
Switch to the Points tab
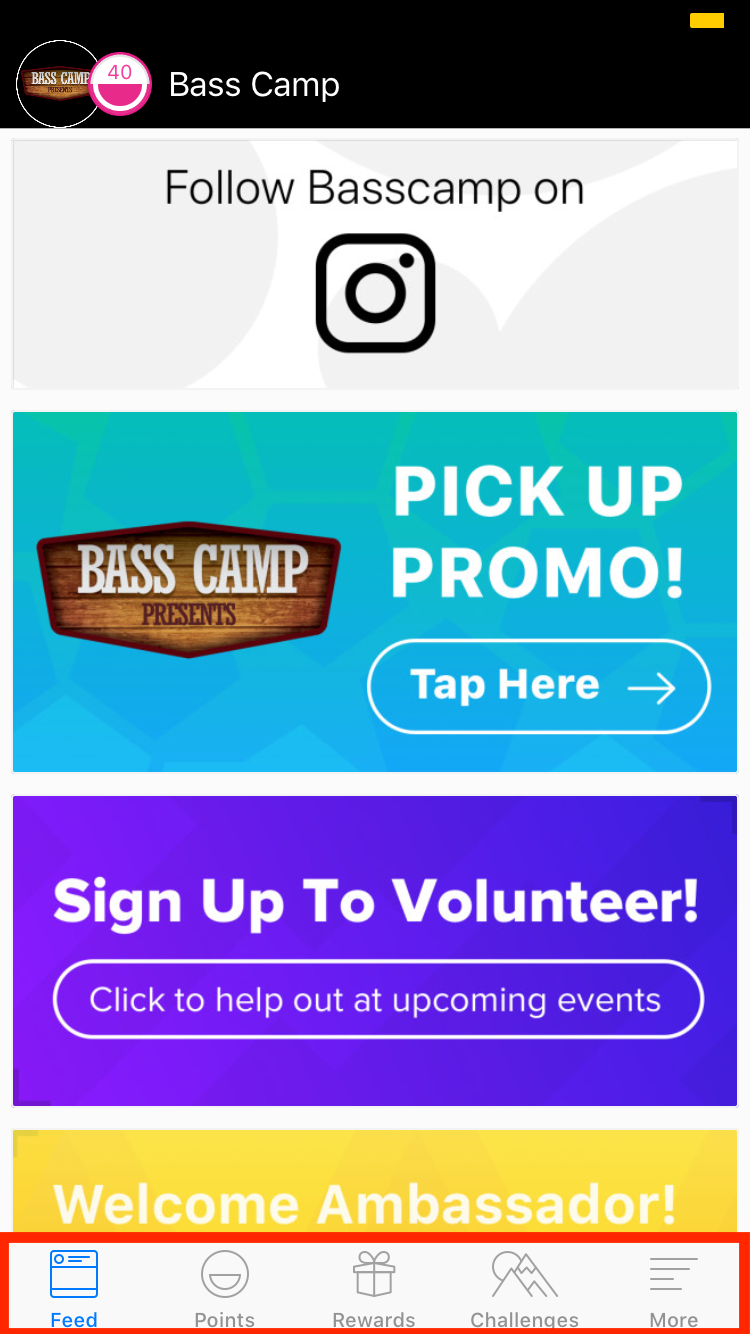(x=224, y=1288)
